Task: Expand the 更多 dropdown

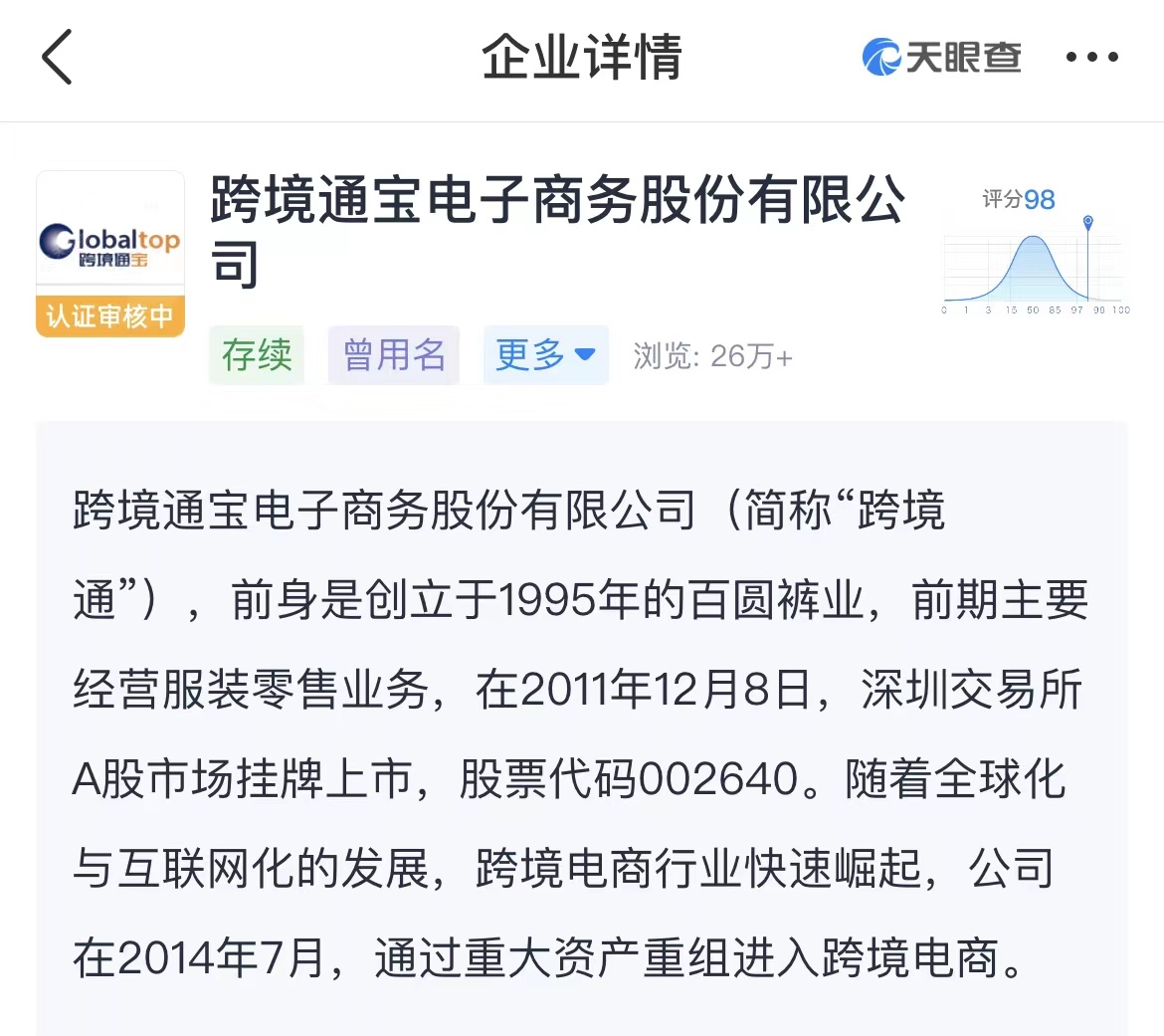Action: [x=545, y=355]
